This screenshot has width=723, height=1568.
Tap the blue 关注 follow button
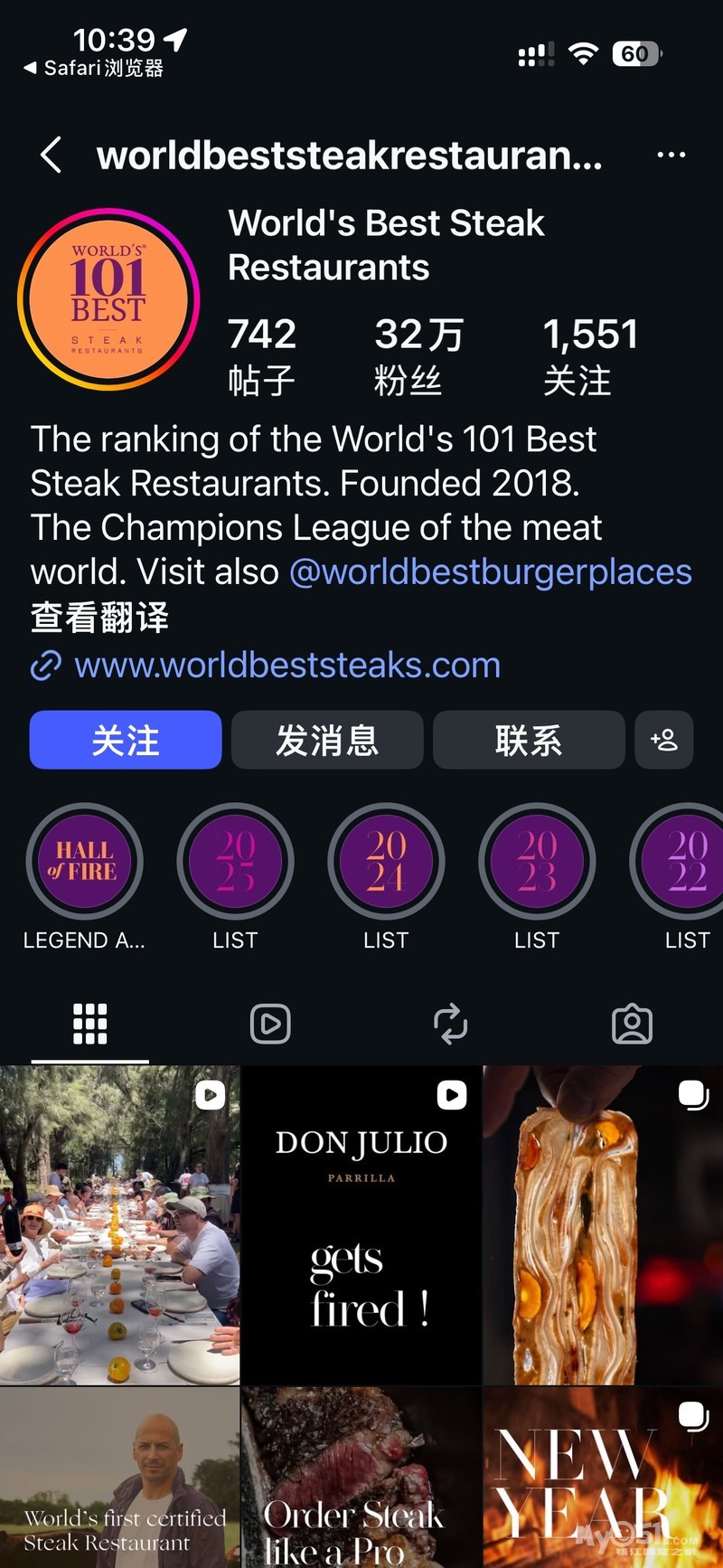click(x=126, y=740)
